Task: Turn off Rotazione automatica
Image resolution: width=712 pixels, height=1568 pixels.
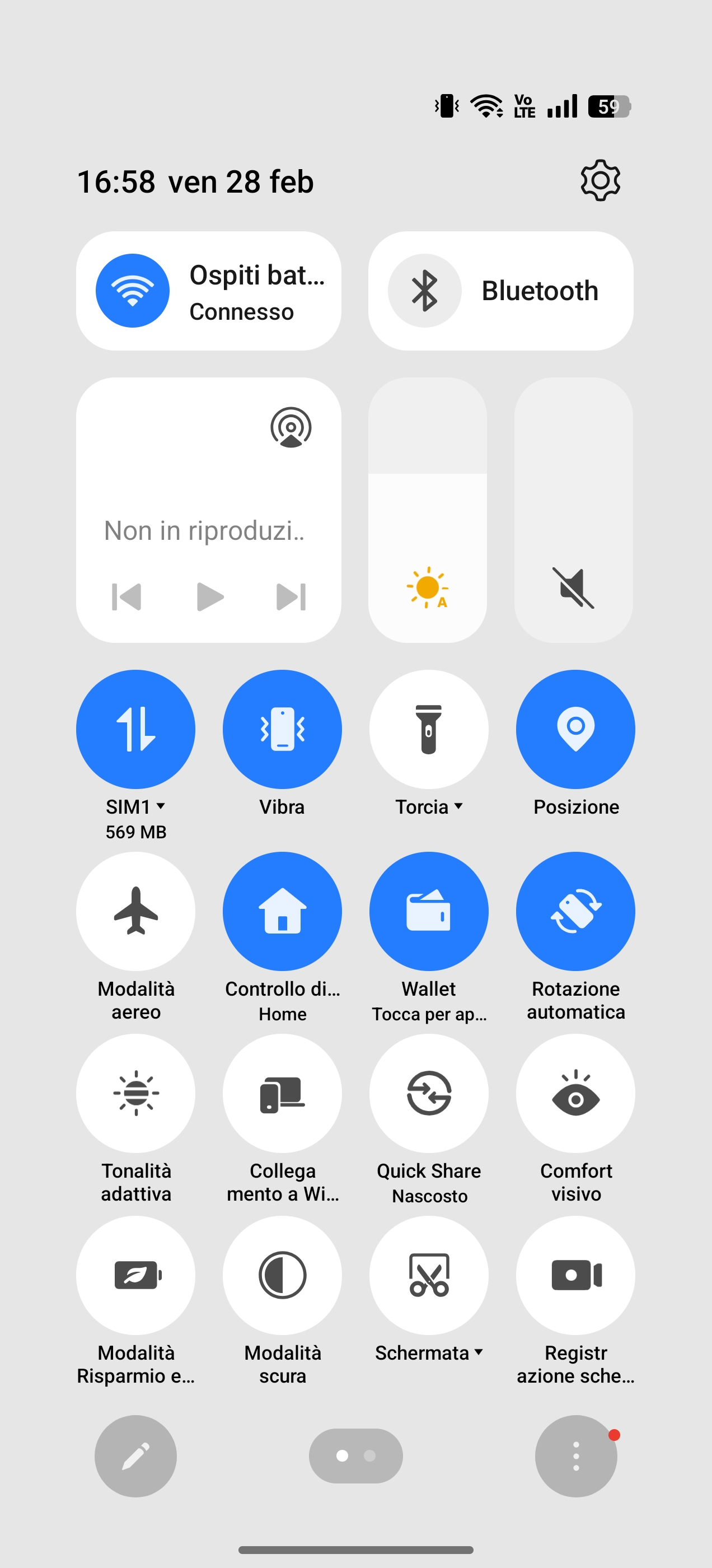Action: point(575,911)
